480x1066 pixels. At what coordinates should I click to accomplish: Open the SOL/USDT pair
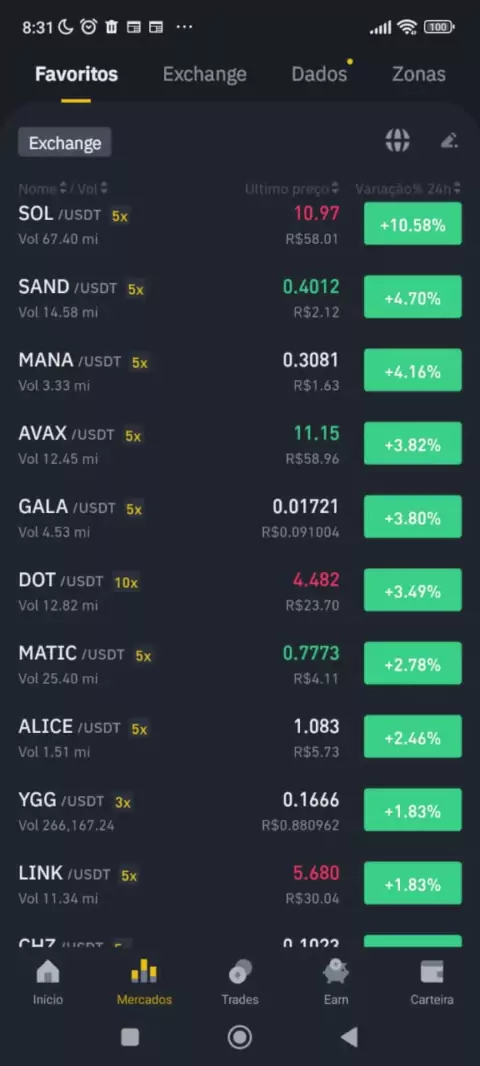pos(240,224)
